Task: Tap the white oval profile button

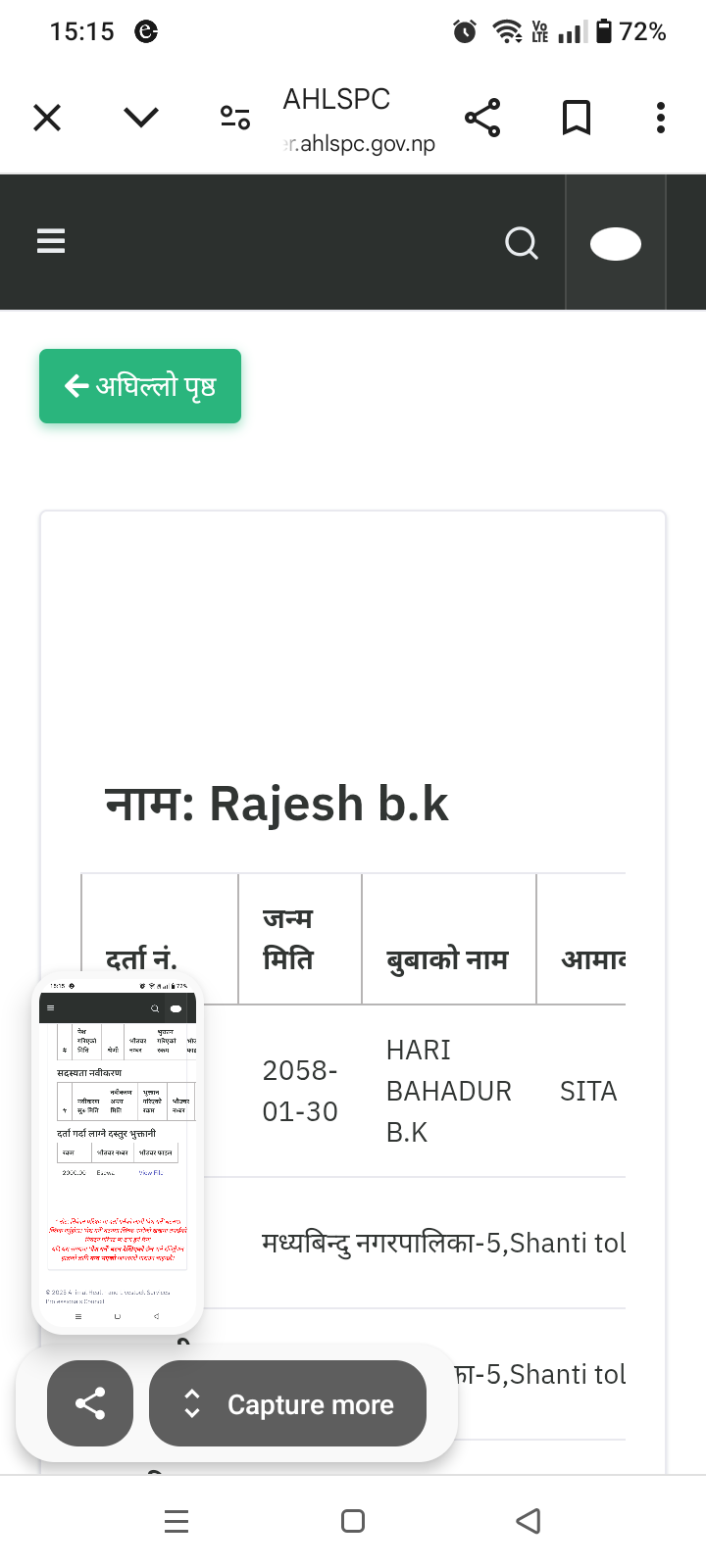Action: point(616,243)
